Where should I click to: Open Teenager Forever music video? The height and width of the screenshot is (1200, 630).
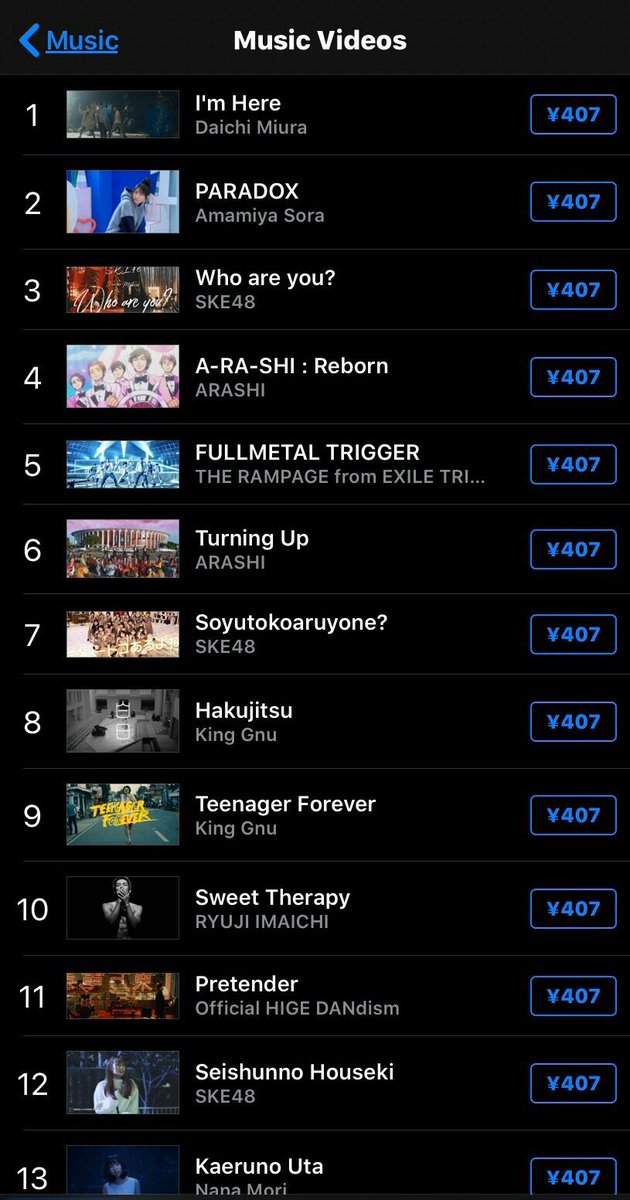pyautogui.click(x=315, y=815)
